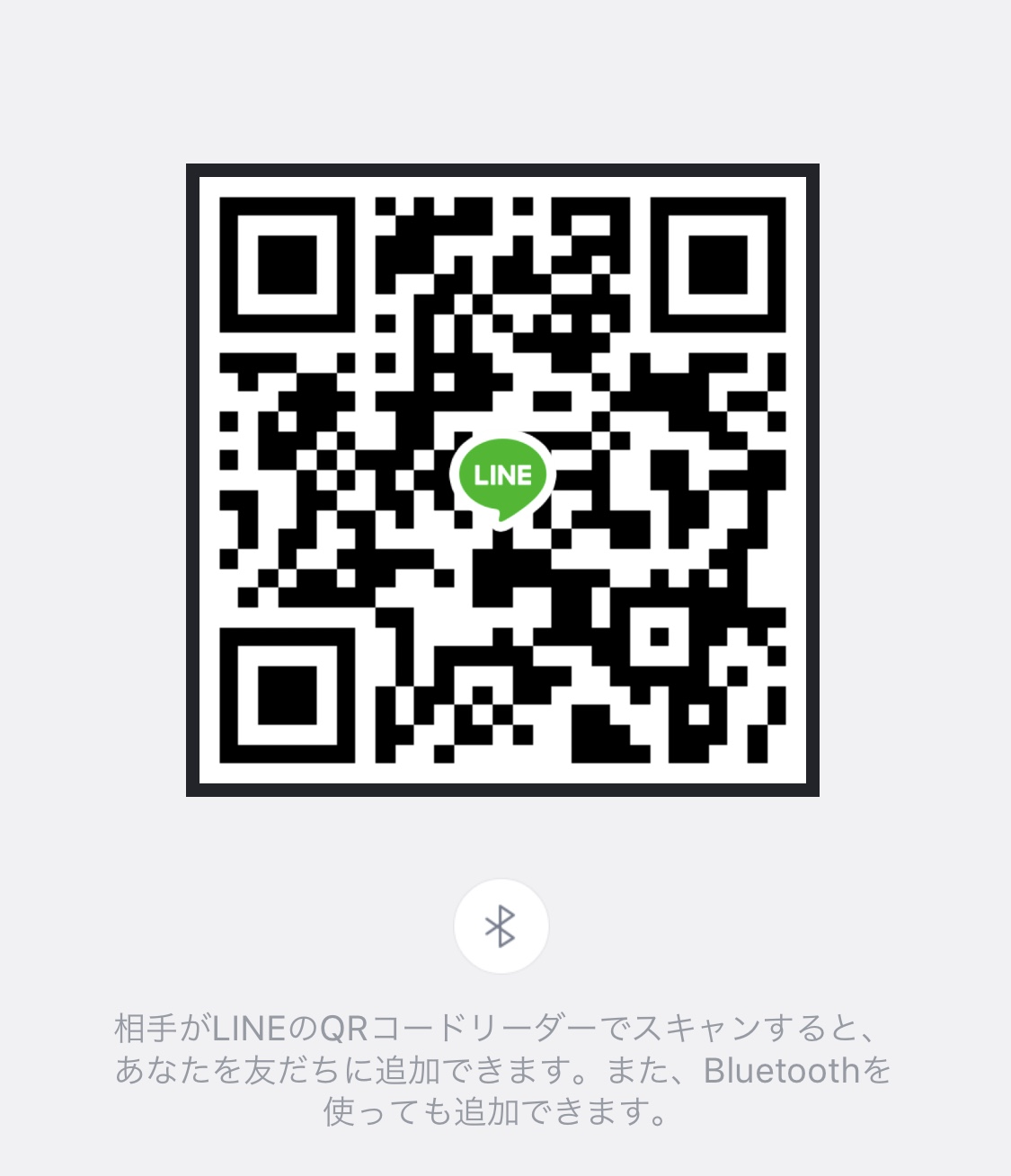The width and height of the screenshot is (1011, 1176).
Task: Tap the Bluetooth button below the QR code
Action: pyautogui.click(x=501, y=926)
